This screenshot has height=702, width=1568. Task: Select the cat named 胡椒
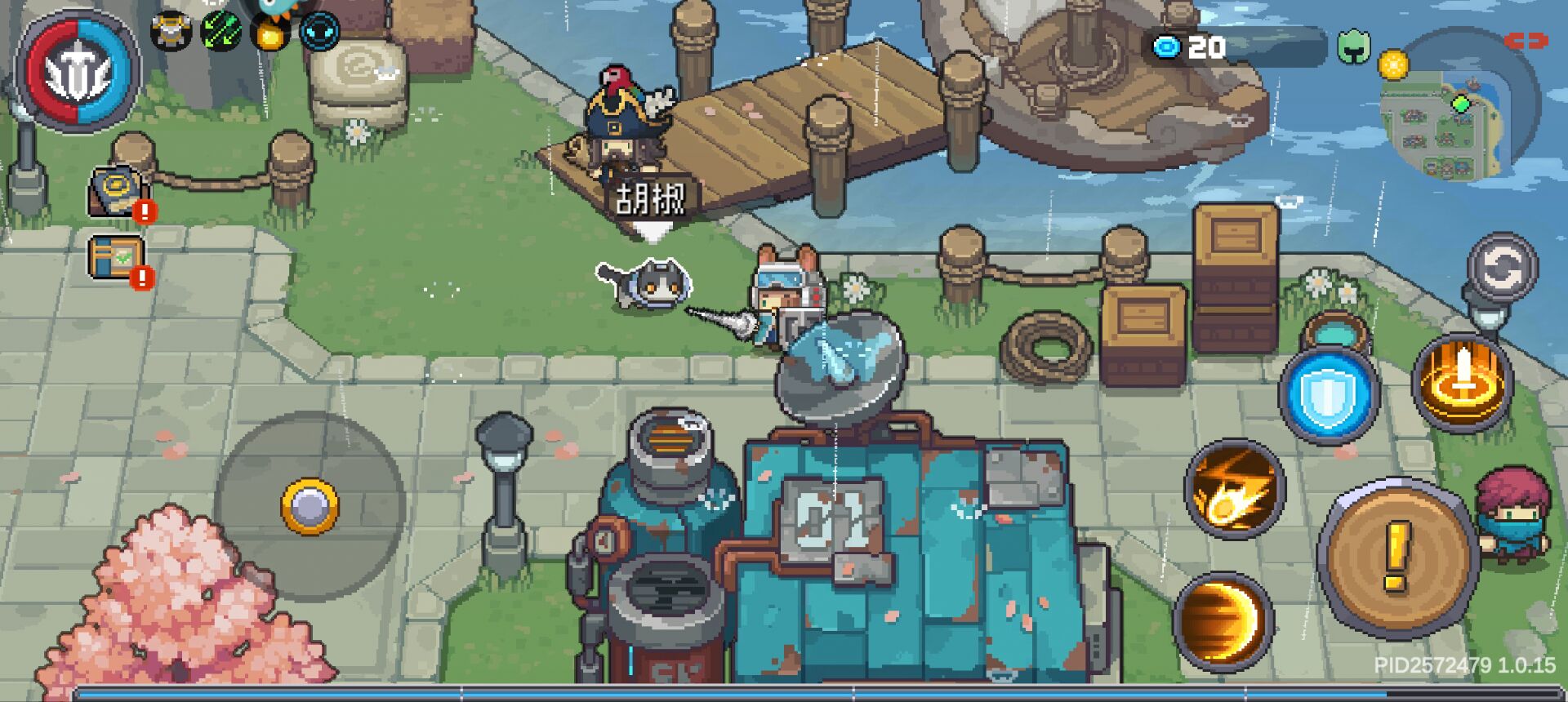[649, 284]
